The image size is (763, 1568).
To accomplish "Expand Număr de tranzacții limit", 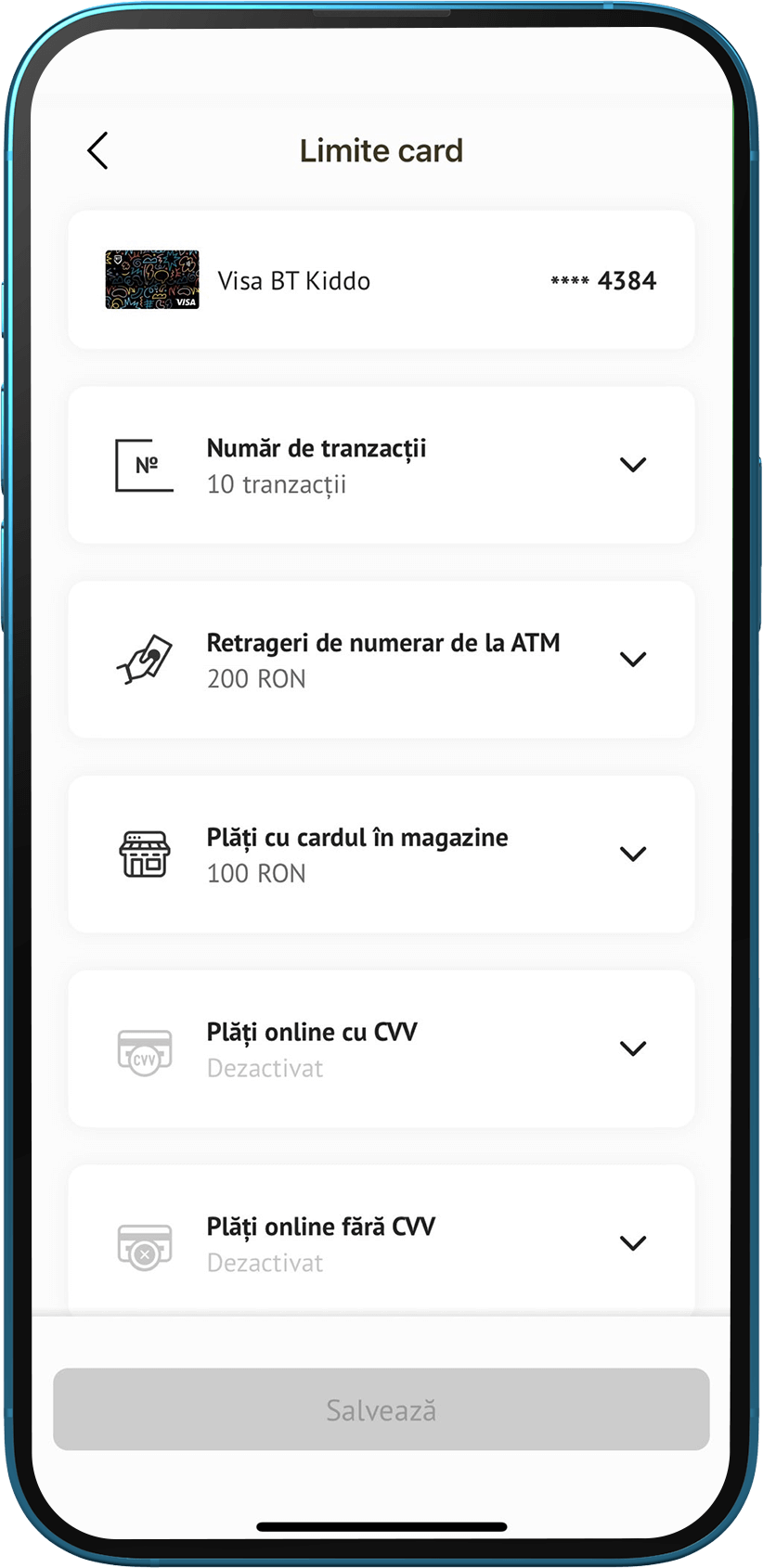I will (632, 464).
